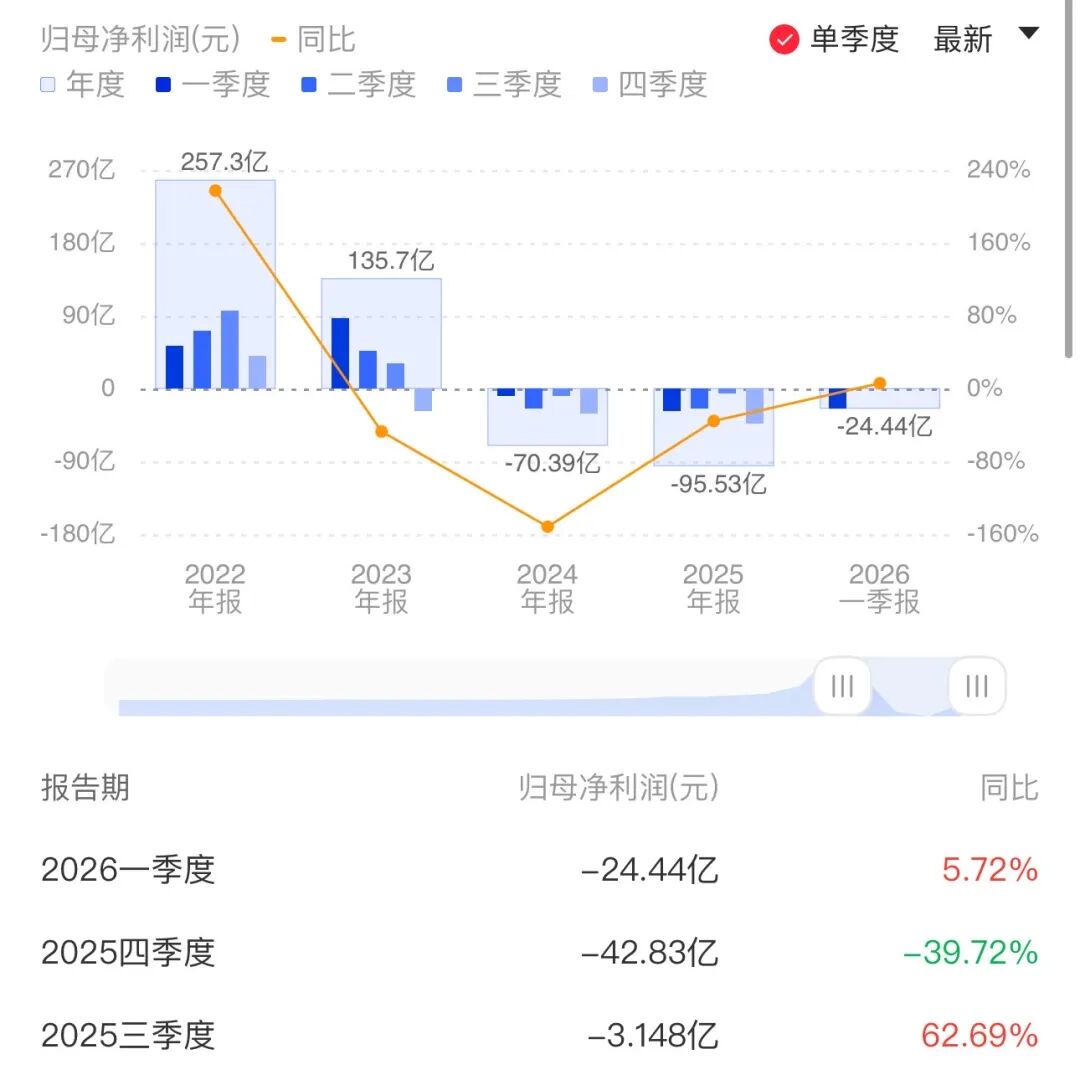Screen dimensions: 1080x1080
Task: Select the 2022 年报 bar in chart
Action: click(215, 285)
